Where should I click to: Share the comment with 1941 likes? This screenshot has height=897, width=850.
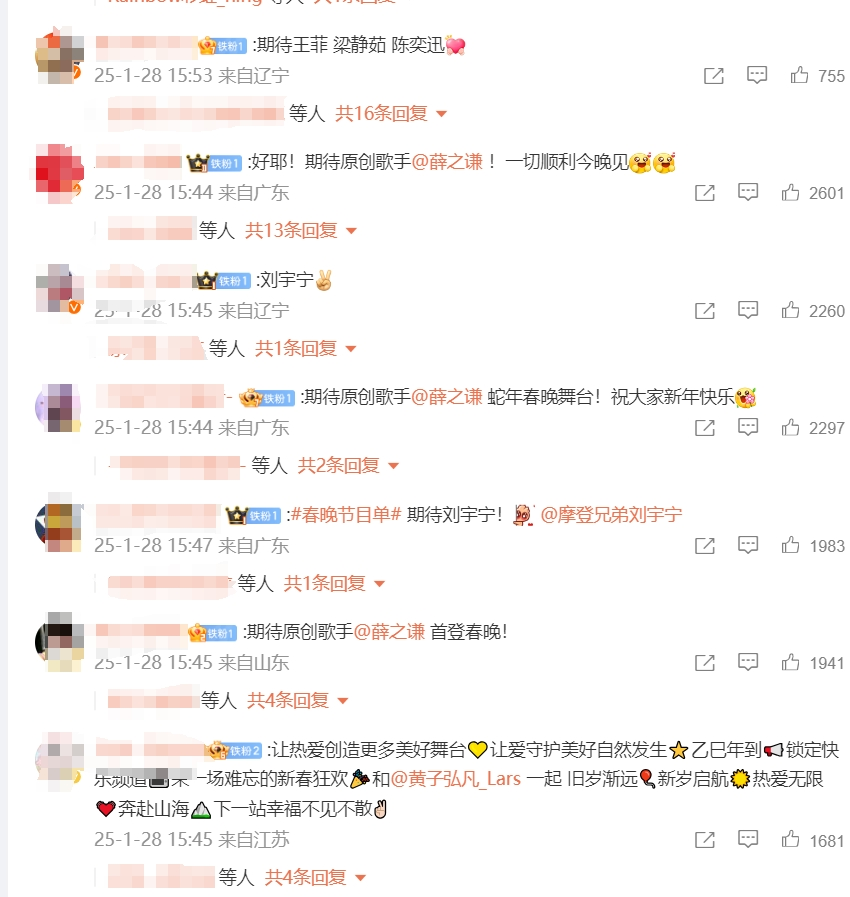705,662
